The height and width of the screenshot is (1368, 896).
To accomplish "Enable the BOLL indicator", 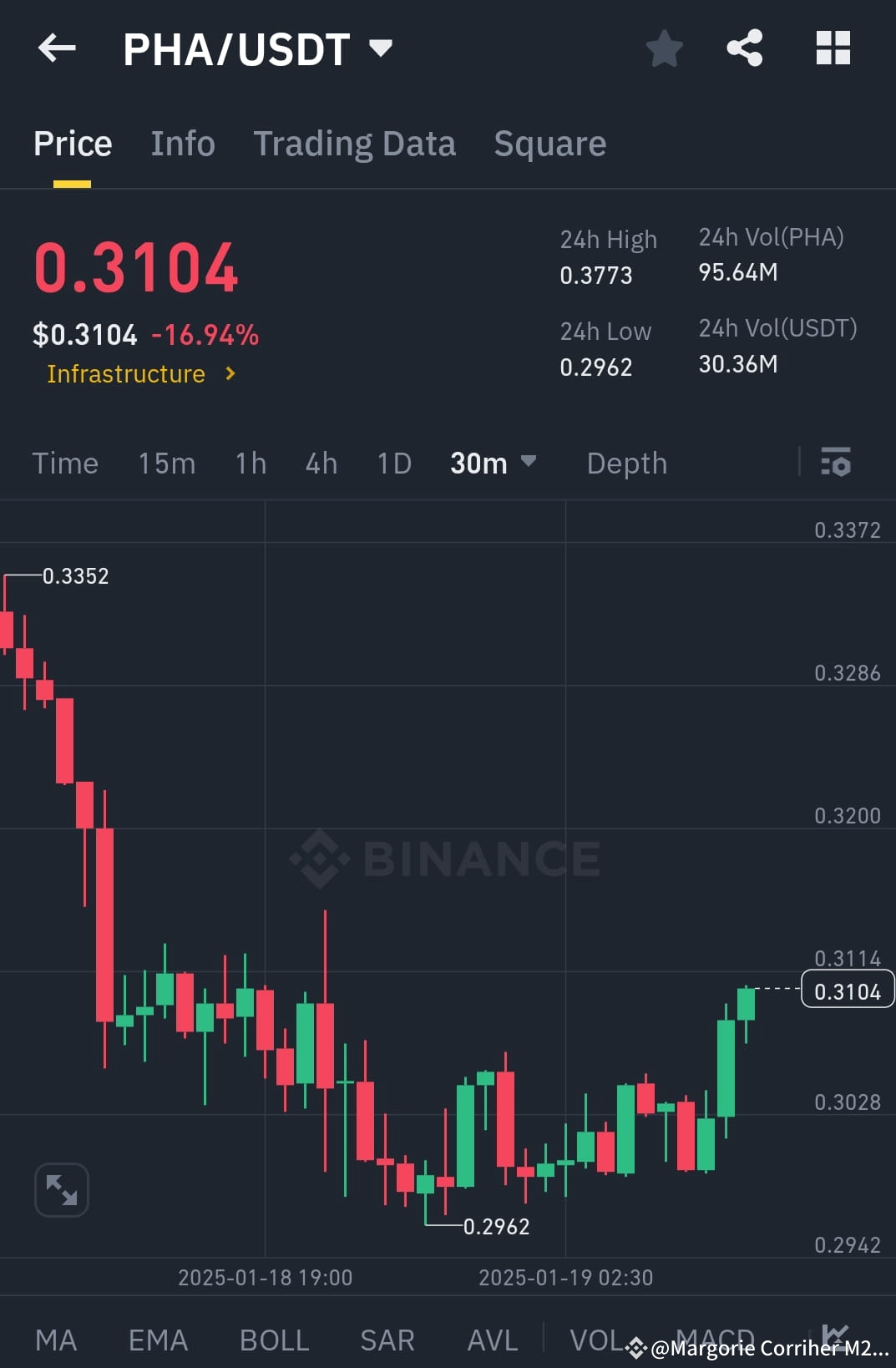I will tap(274, 1340).
